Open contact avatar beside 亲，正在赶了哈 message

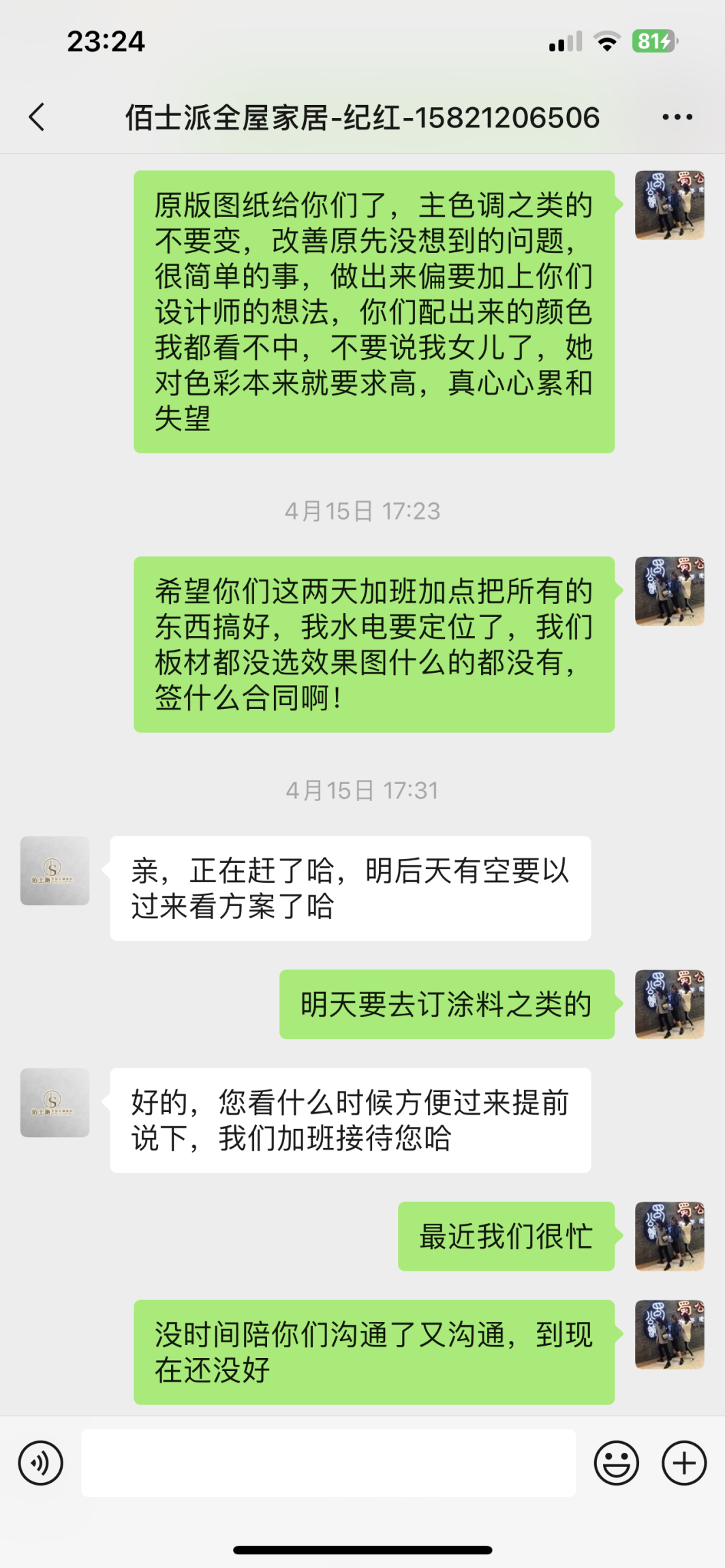(x=55, y=871)
